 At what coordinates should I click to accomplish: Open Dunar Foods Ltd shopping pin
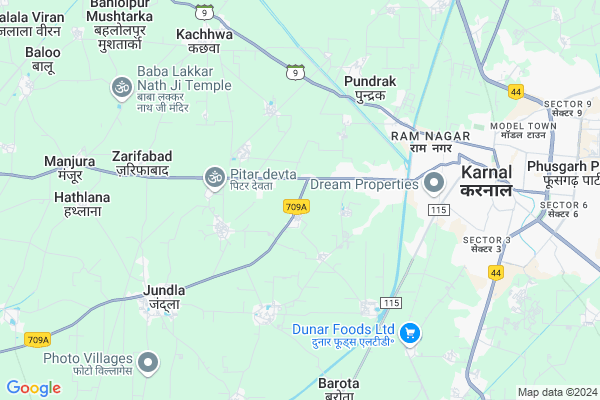(409, 332)
